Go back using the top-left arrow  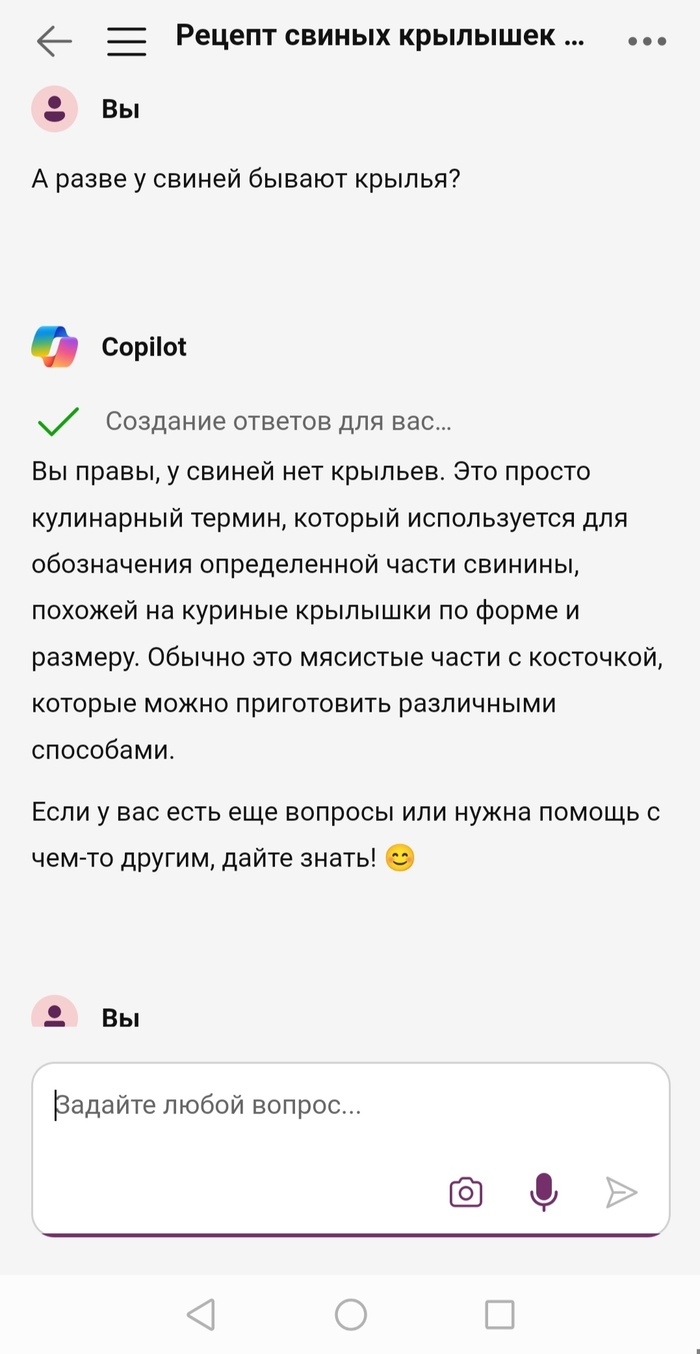pyautogui.click(x=54, y=40)
